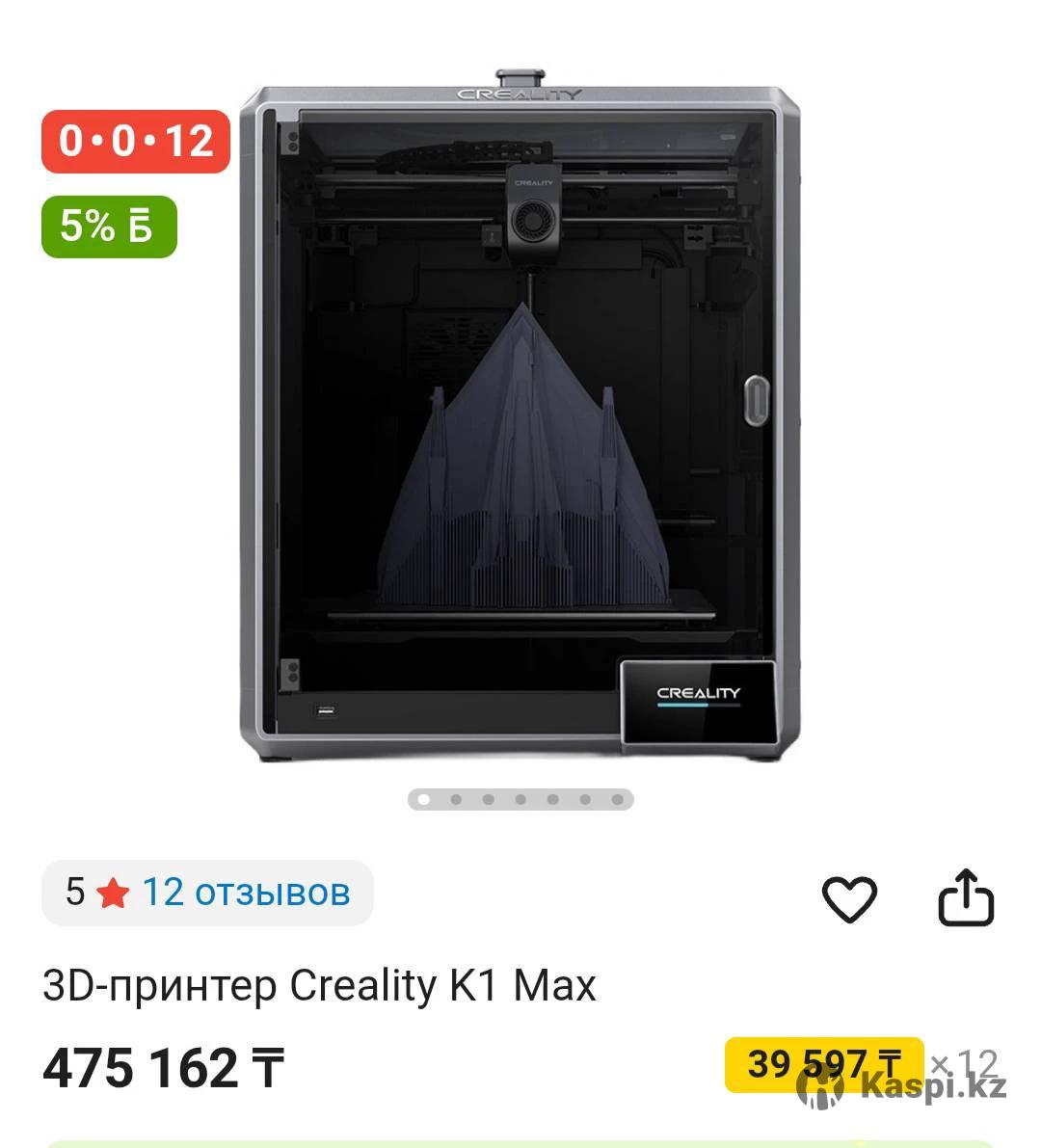Tap the photo gallery page indicator

click(x=520, y=799)
